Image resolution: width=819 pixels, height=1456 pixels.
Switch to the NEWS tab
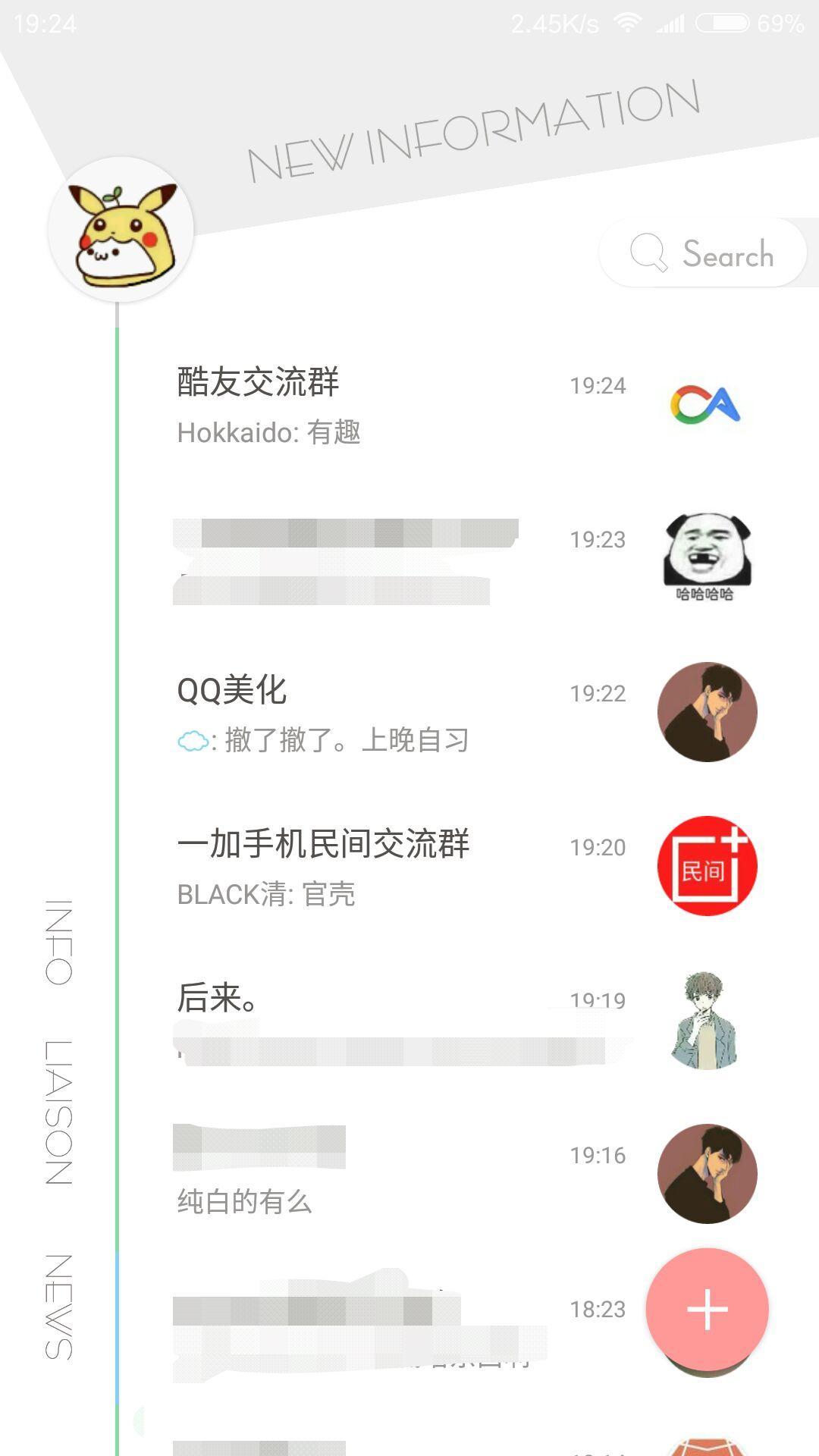pos(59,1307)
